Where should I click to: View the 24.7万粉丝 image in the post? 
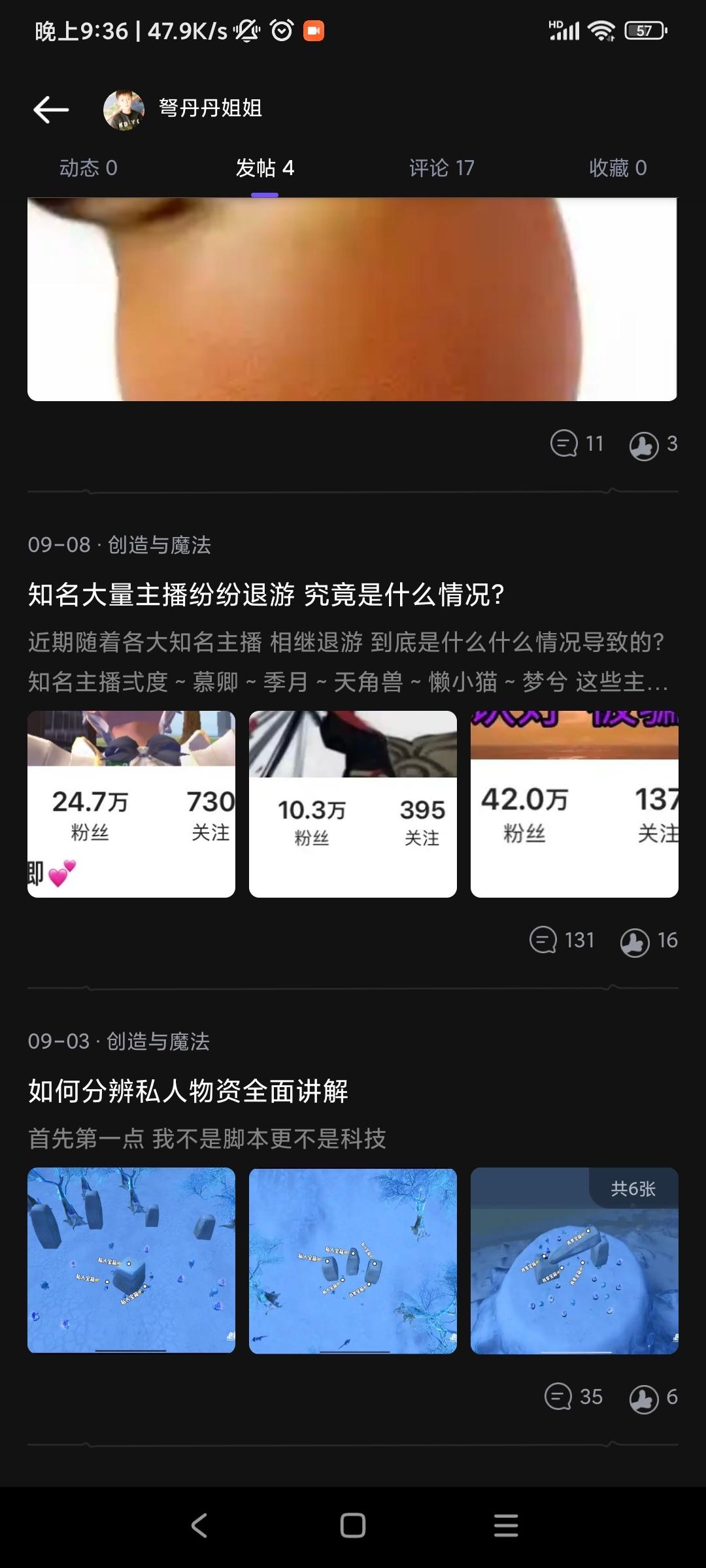131,804
